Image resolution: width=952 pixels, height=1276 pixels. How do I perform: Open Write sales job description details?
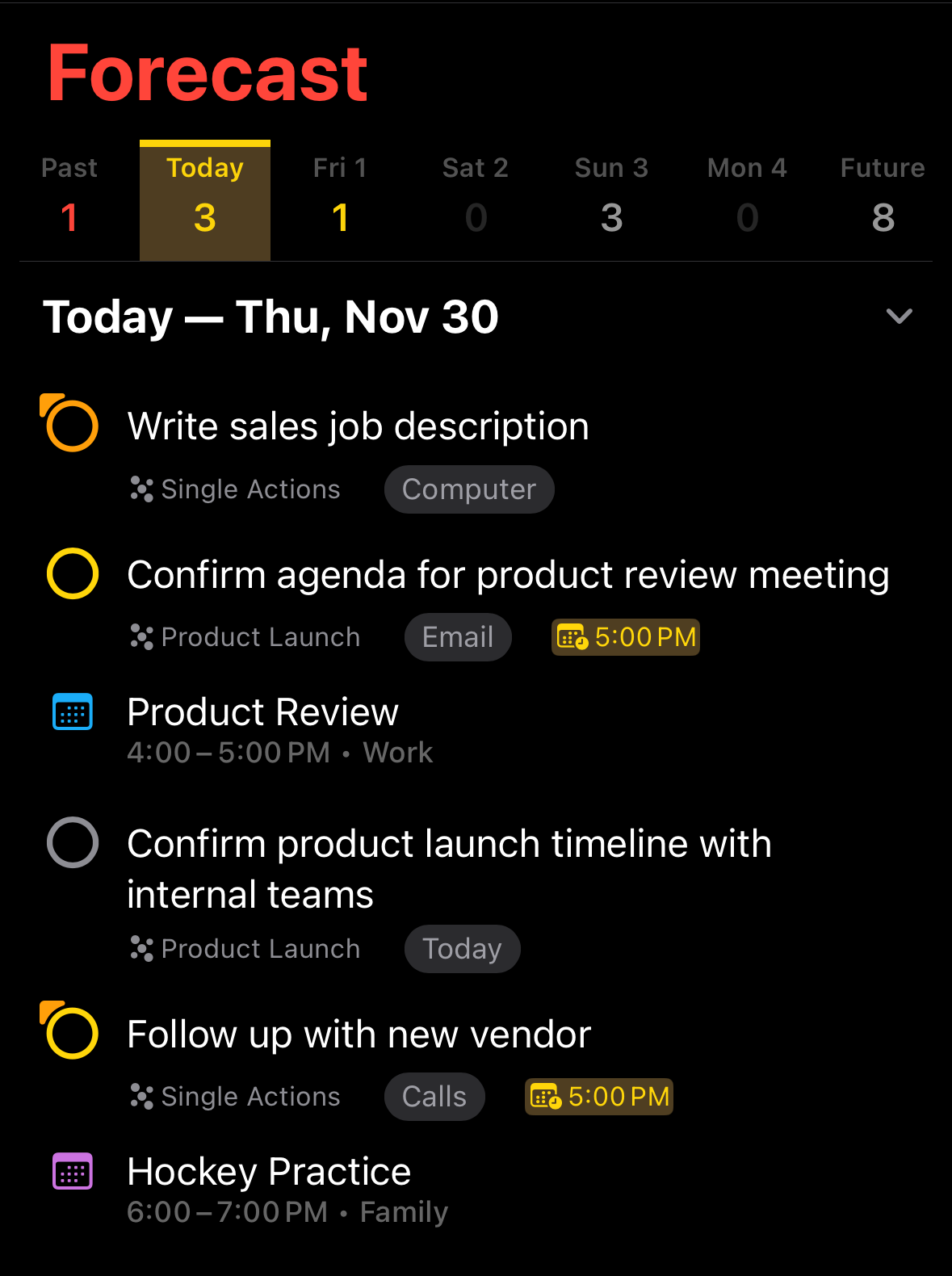pyautogui.click(x=359, y=426)
